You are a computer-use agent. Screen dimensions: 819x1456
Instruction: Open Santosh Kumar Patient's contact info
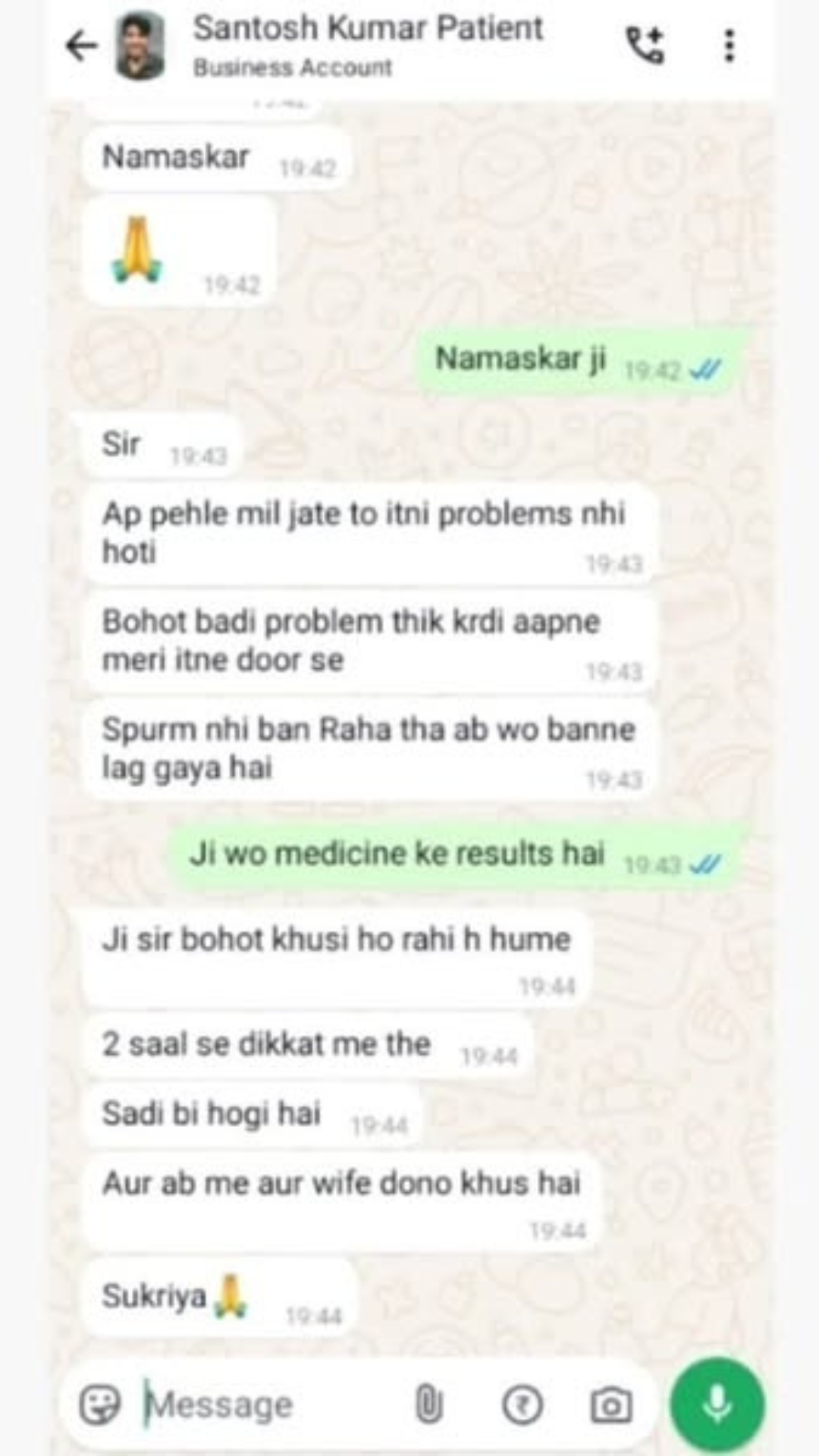pyautogui.click(x=368, y=44)
